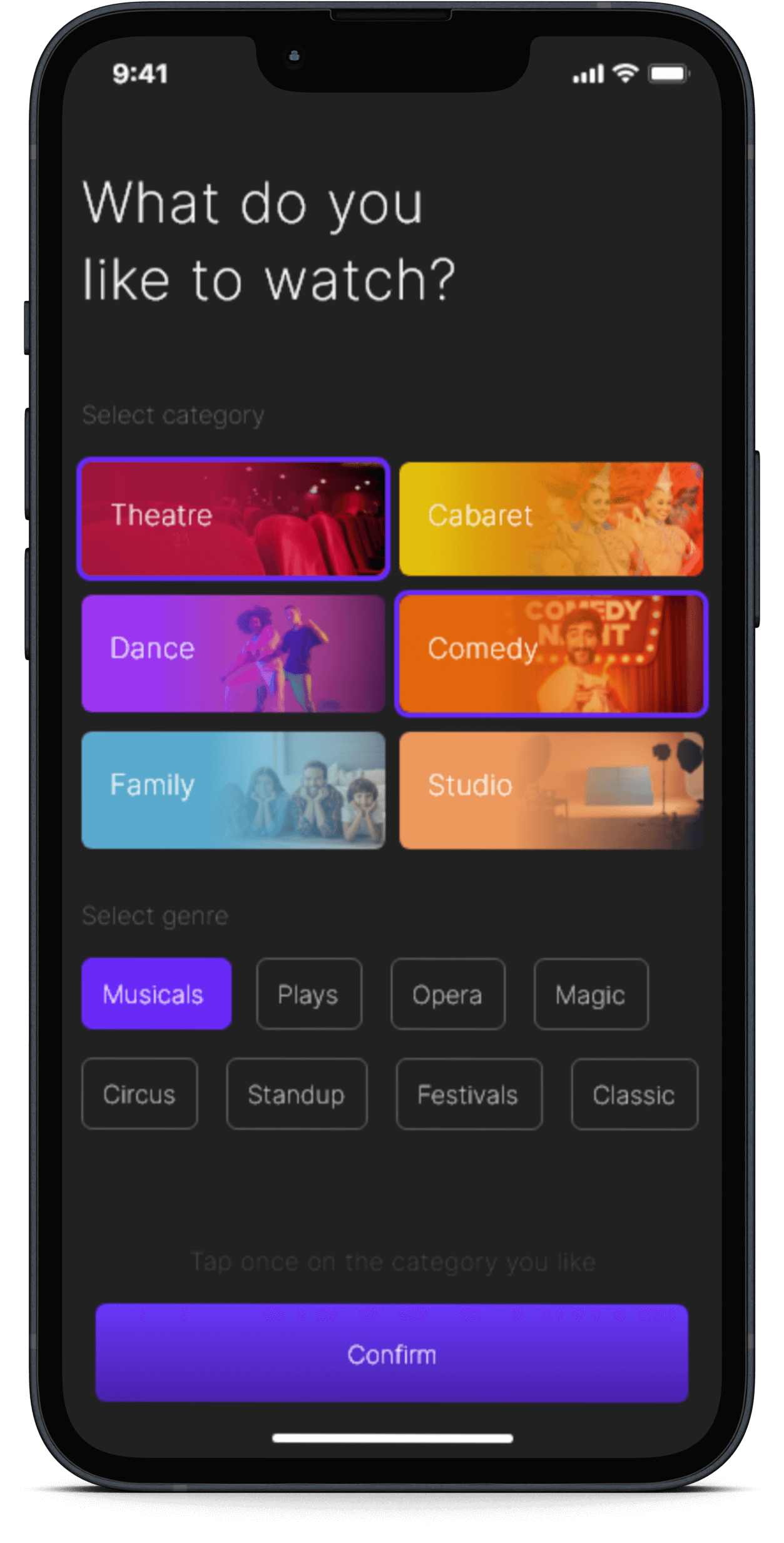Pick the Standup genre chip
This screenshot has width=784, height=1543.
pos(297,1094)
